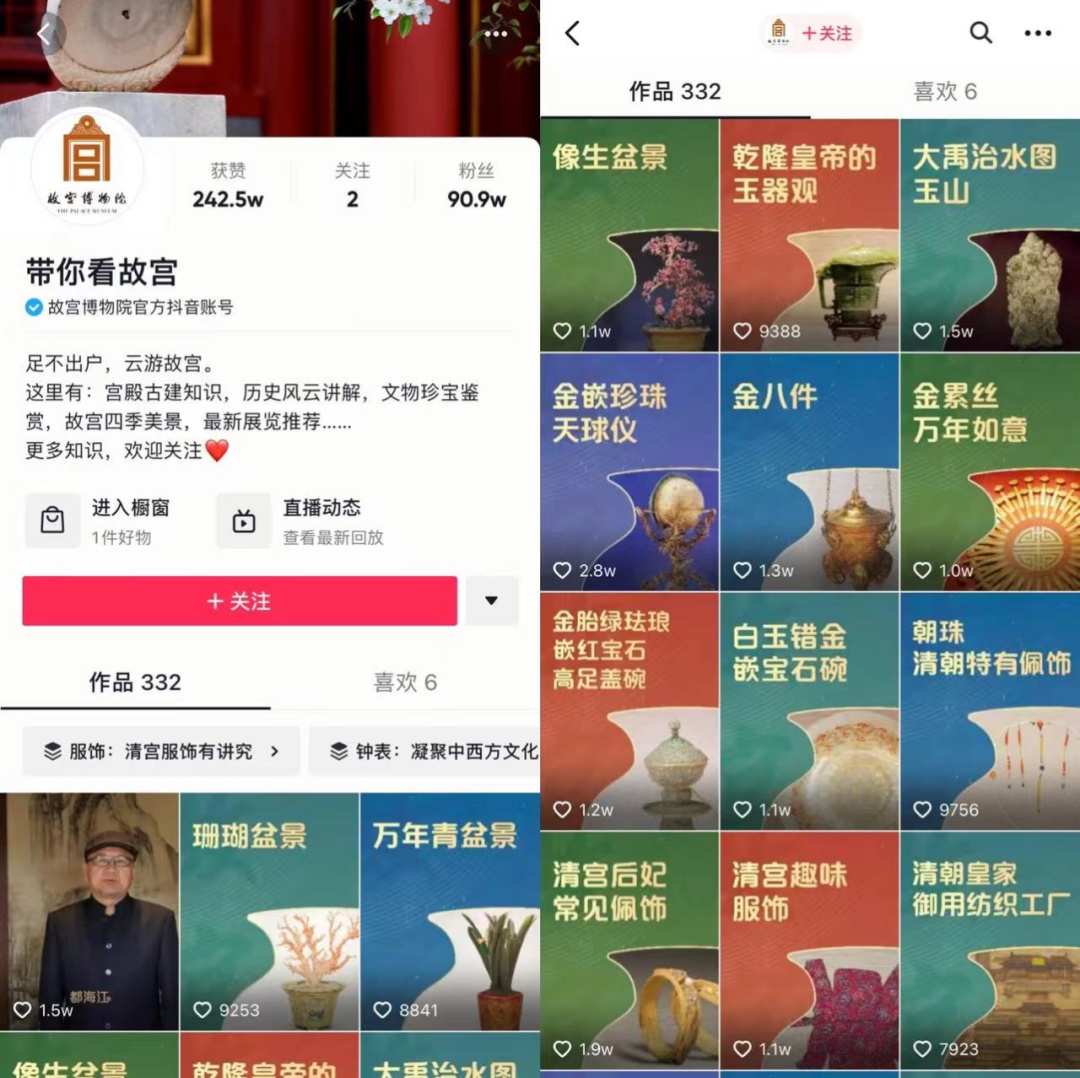The image size is (1080, 1078).
Task: Open the 清宫后妃常见佩饰 video
Action: (x=629, y=950)
